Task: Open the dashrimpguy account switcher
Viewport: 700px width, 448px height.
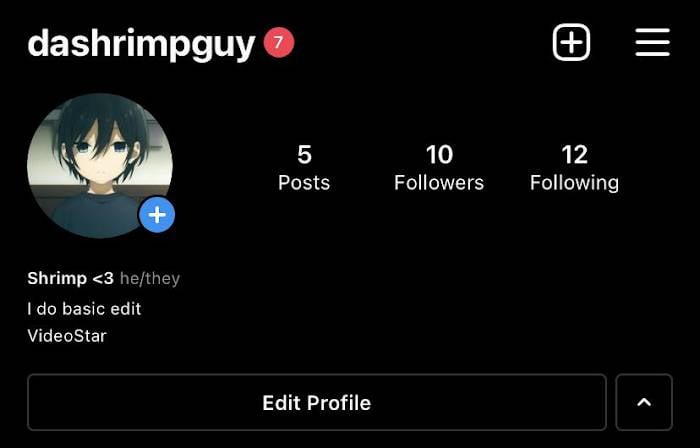Action: tap(141, 44)
